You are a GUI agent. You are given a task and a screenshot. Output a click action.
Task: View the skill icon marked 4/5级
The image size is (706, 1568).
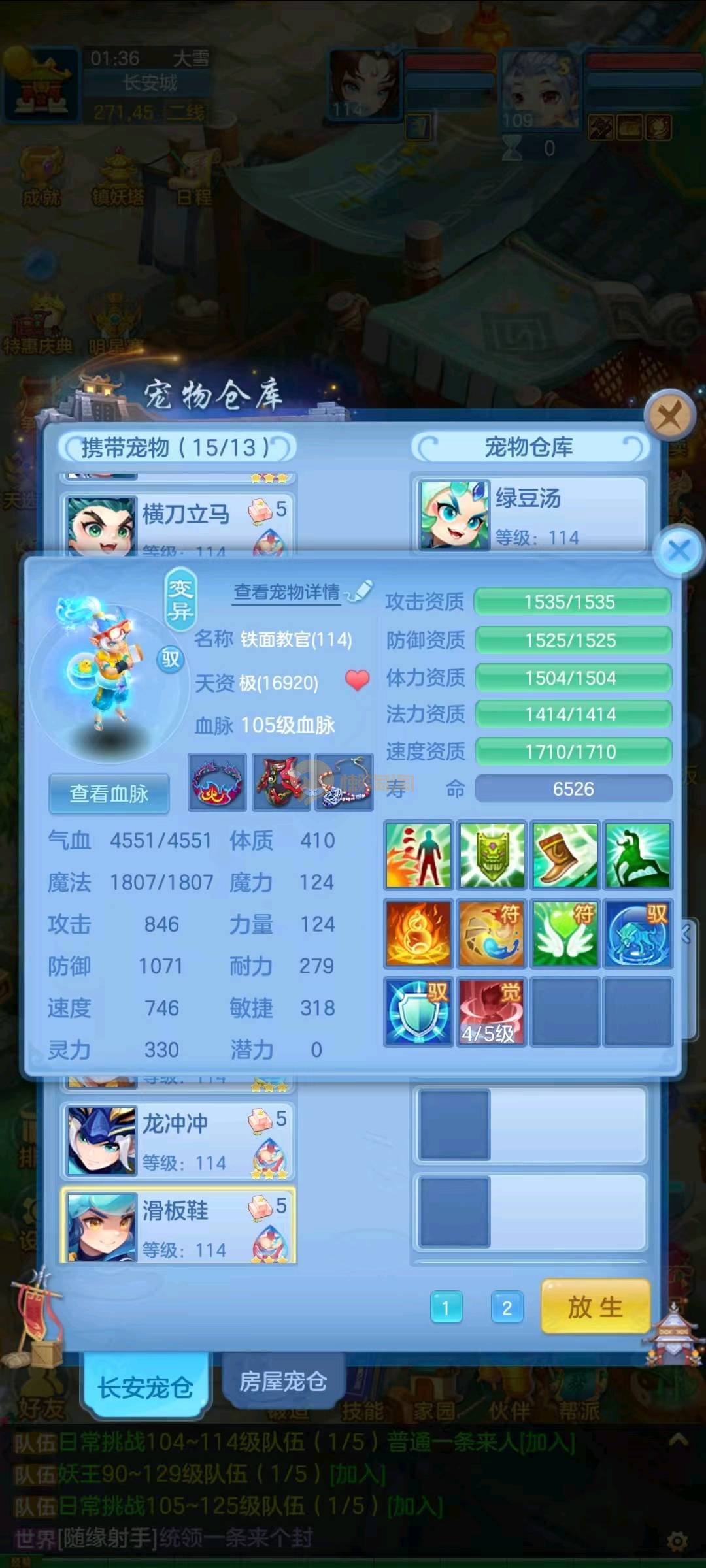492,1011
